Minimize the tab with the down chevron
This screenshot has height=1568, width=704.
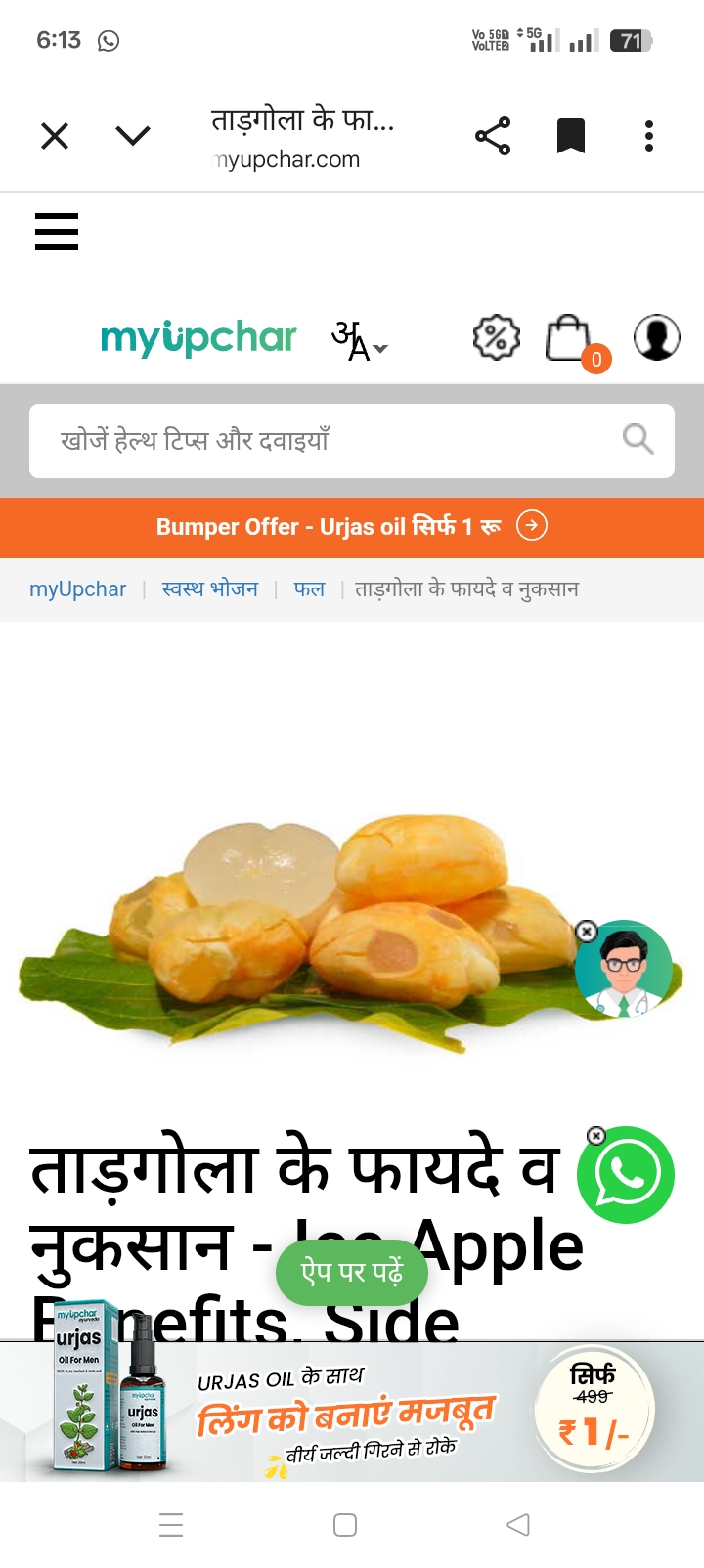[x=133, y=136]
